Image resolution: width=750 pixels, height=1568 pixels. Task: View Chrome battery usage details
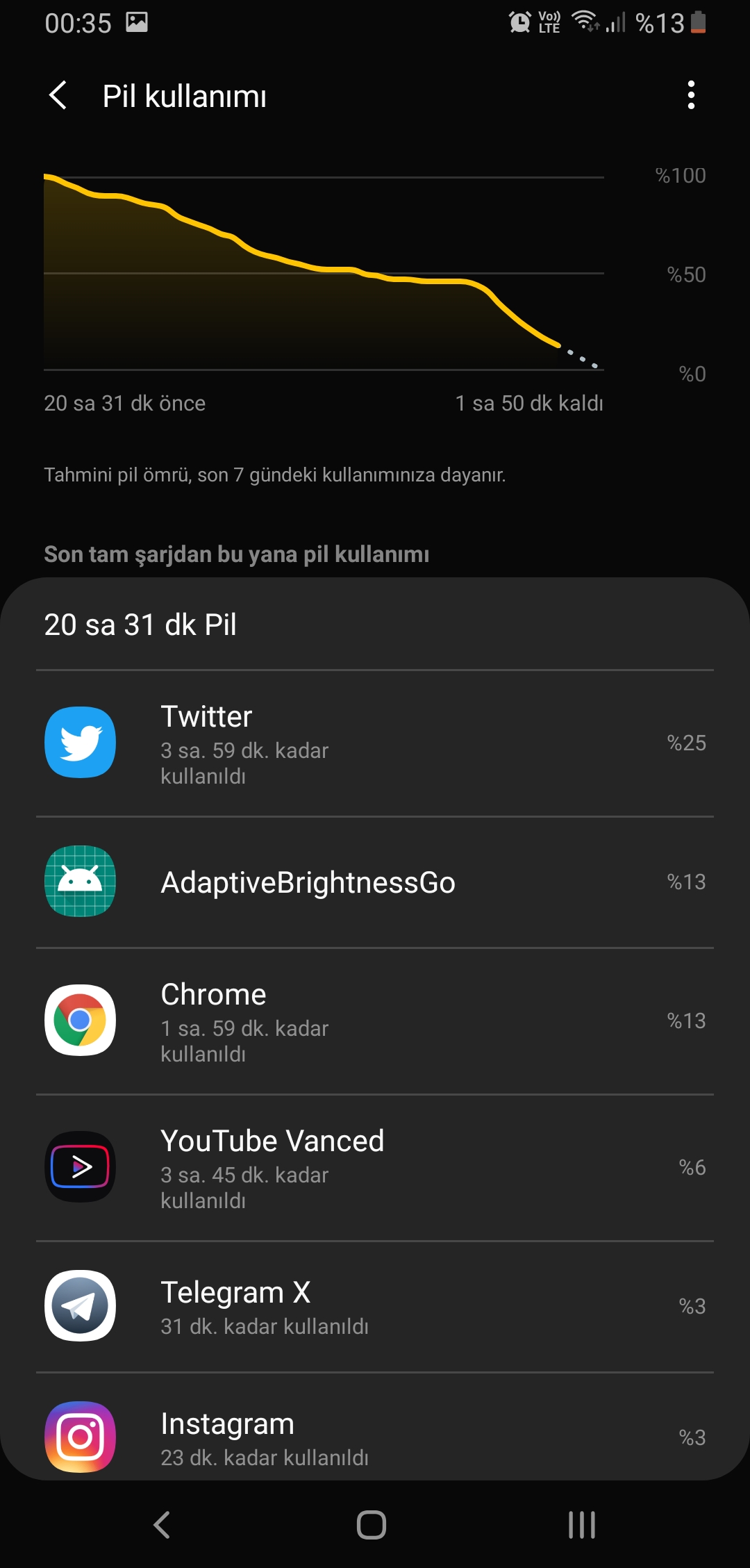coord(375,1021)
